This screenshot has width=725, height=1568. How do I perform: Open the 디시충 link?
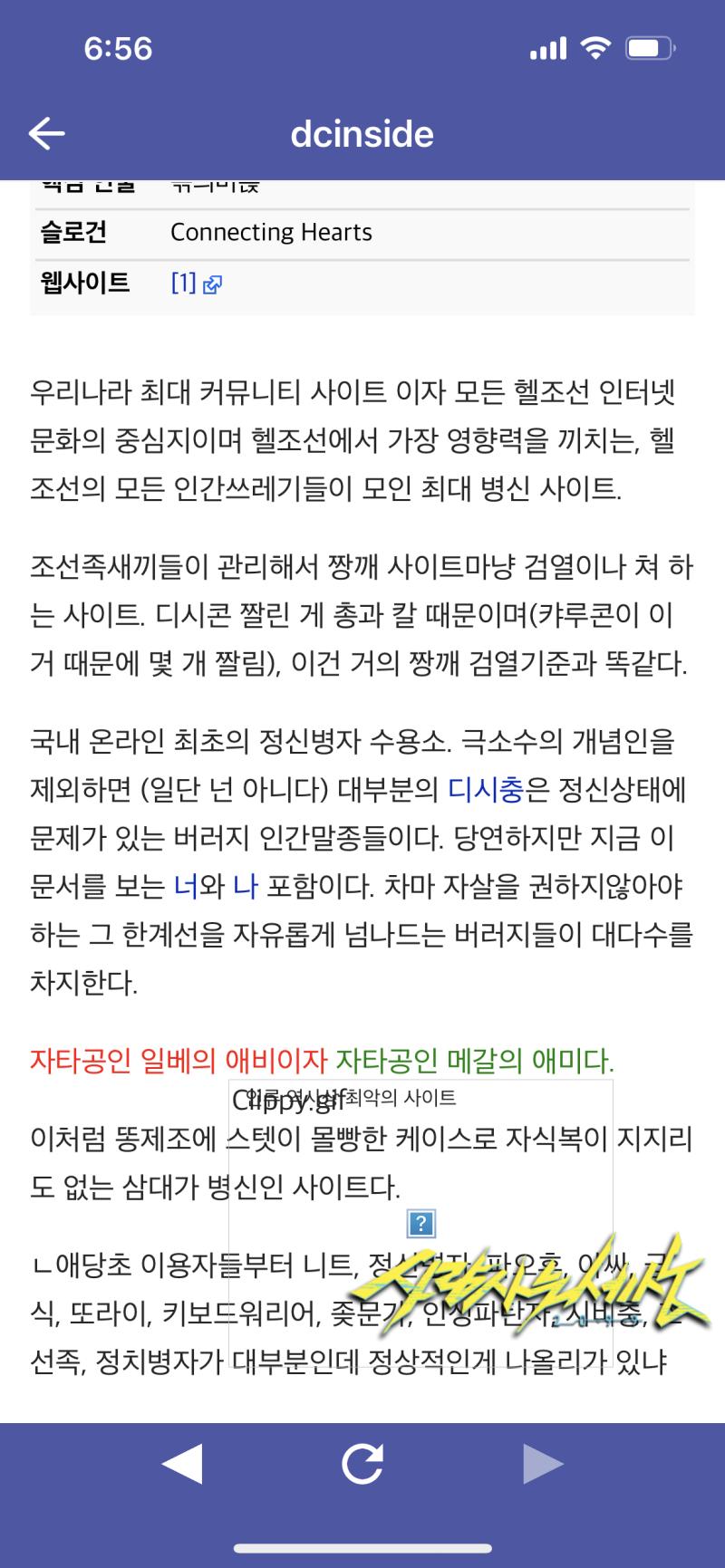[486, 790]
